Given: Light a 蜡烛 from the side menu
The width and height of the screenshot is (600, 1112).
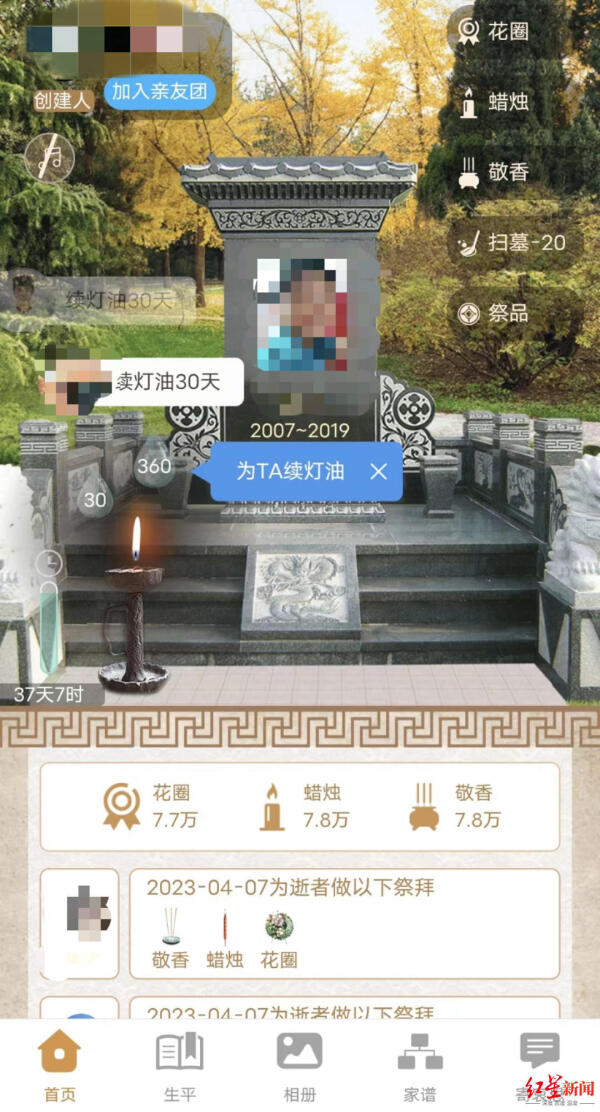Looking at the screenshot, I should tap(494, 102).
